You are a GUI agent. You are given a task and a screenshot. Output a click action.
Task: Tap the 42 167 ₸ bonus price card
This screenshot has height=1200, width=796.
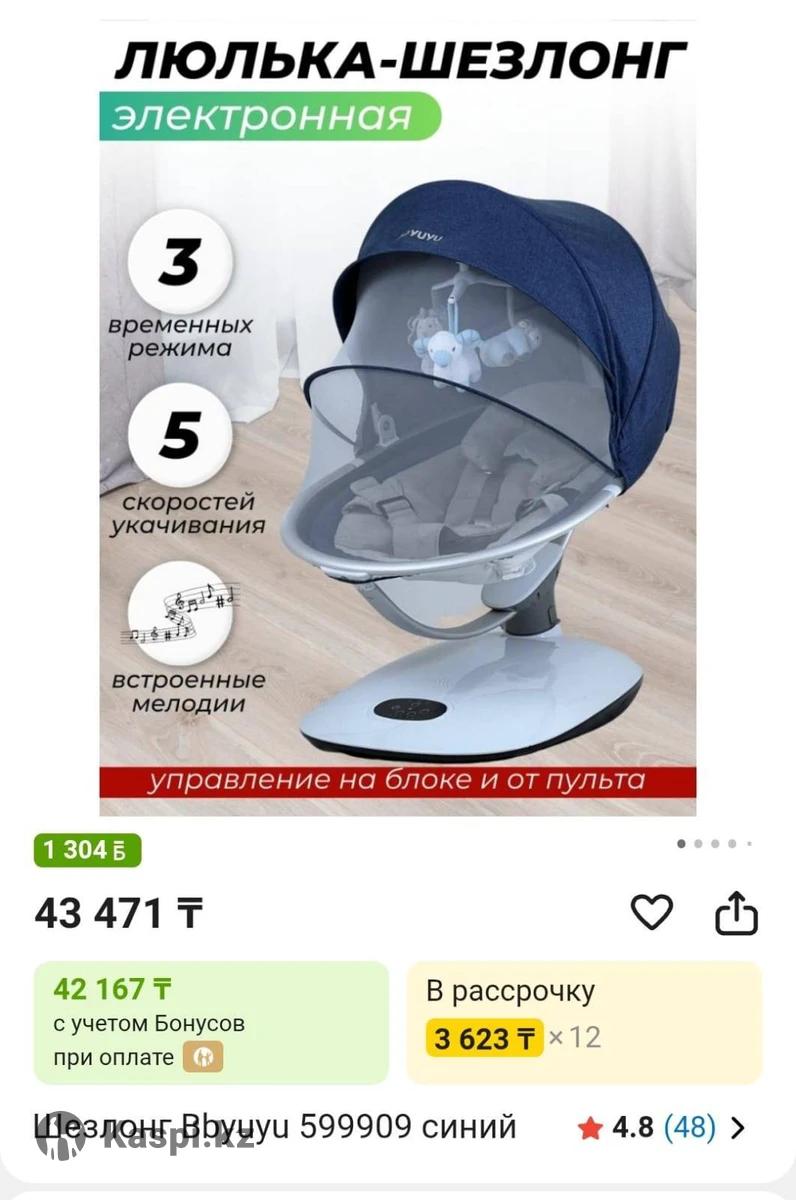[x=211, y=1022]
